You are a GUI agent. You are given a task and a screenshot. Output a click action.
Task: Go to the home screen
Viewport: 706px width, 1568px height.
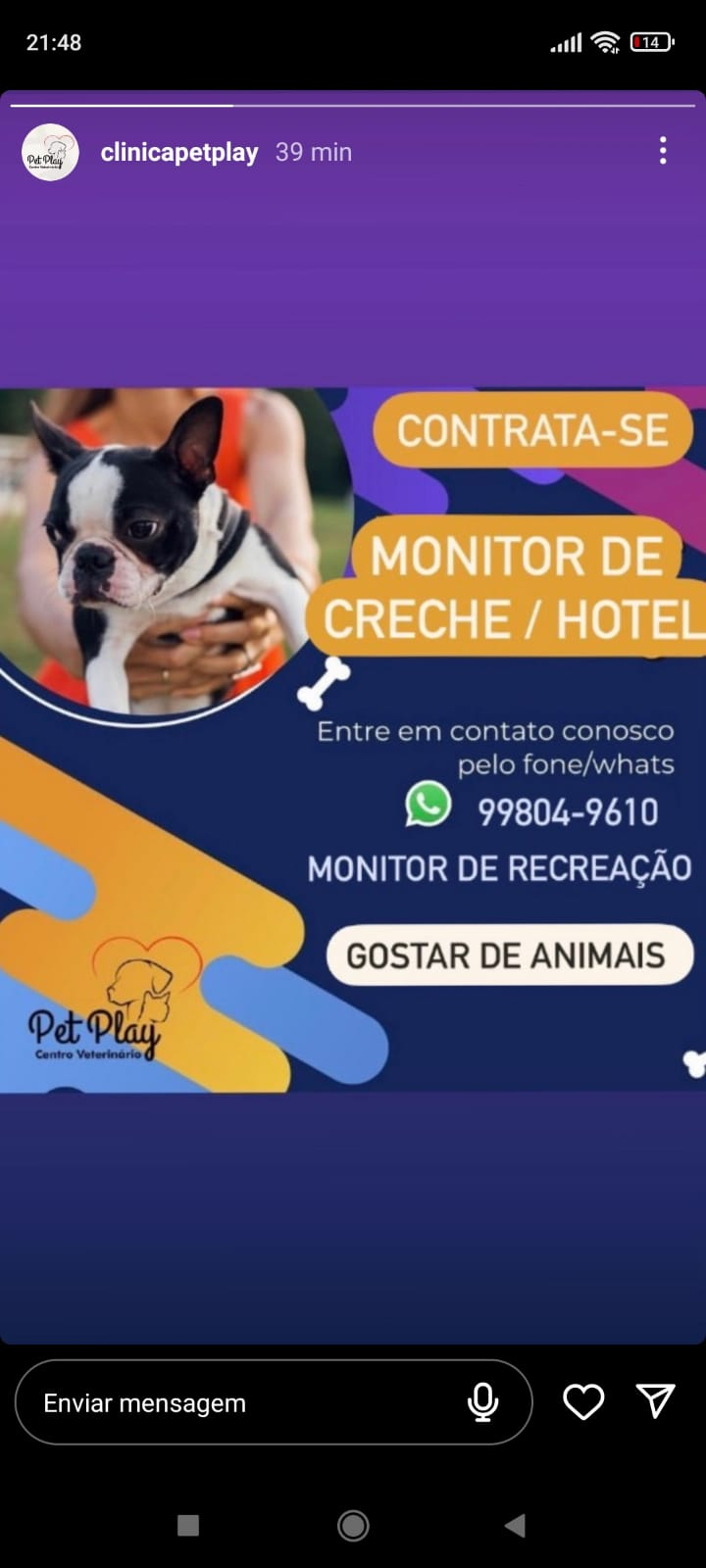353,1525
